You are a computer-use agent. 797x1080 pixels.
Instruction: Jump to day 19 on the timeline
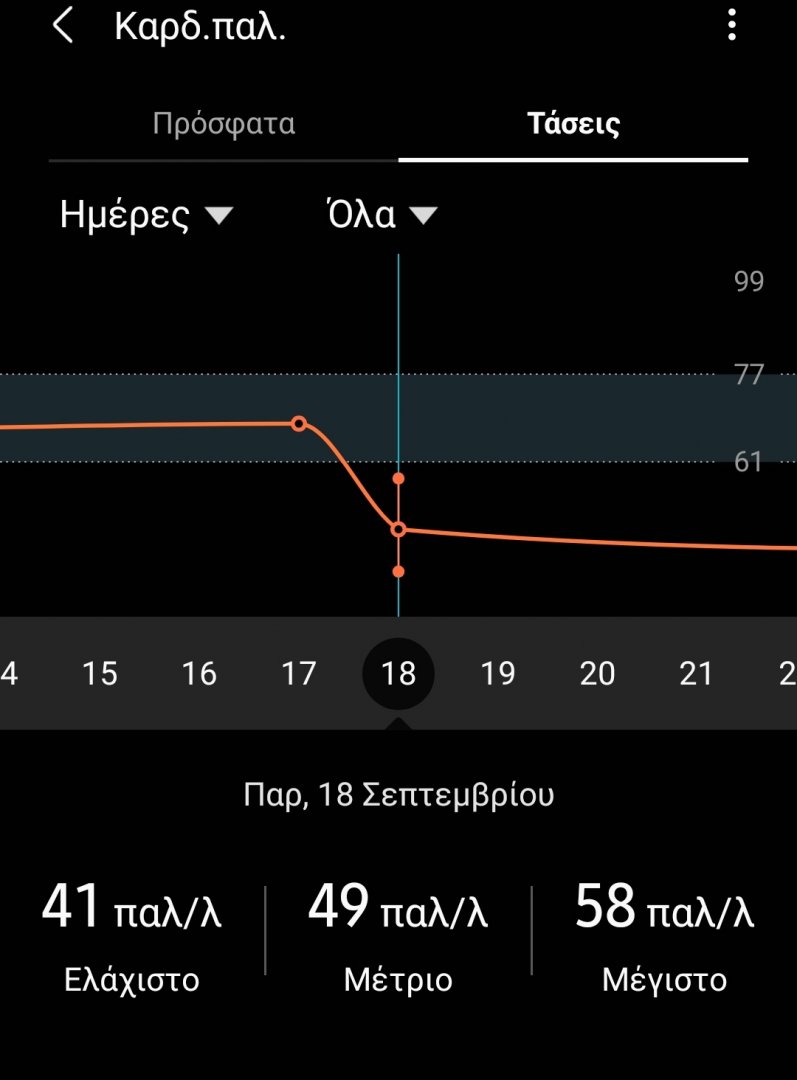click(498, 674)
